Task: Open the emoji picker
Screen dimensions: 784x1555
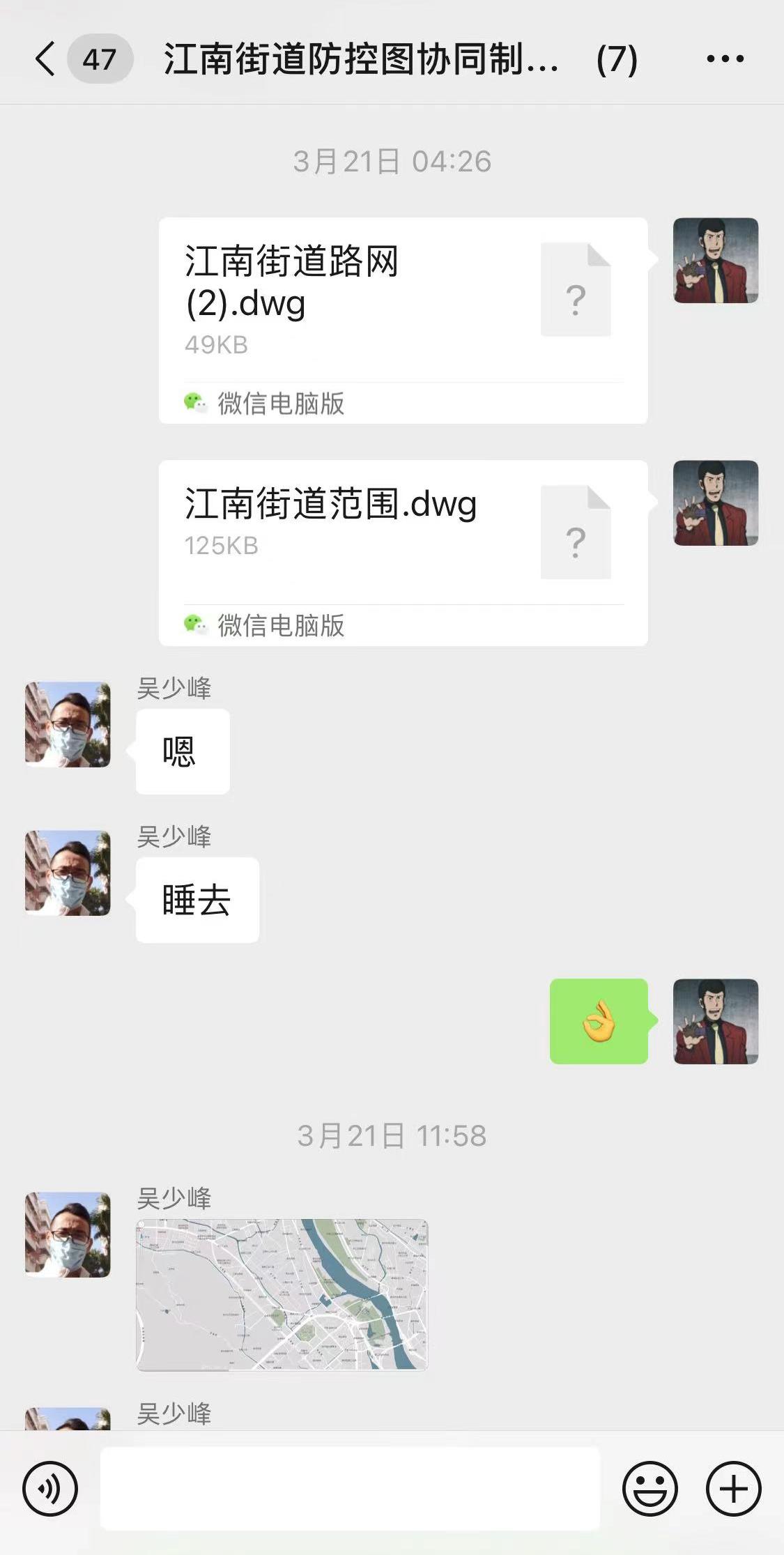Action: click(x=650, y=1489)
